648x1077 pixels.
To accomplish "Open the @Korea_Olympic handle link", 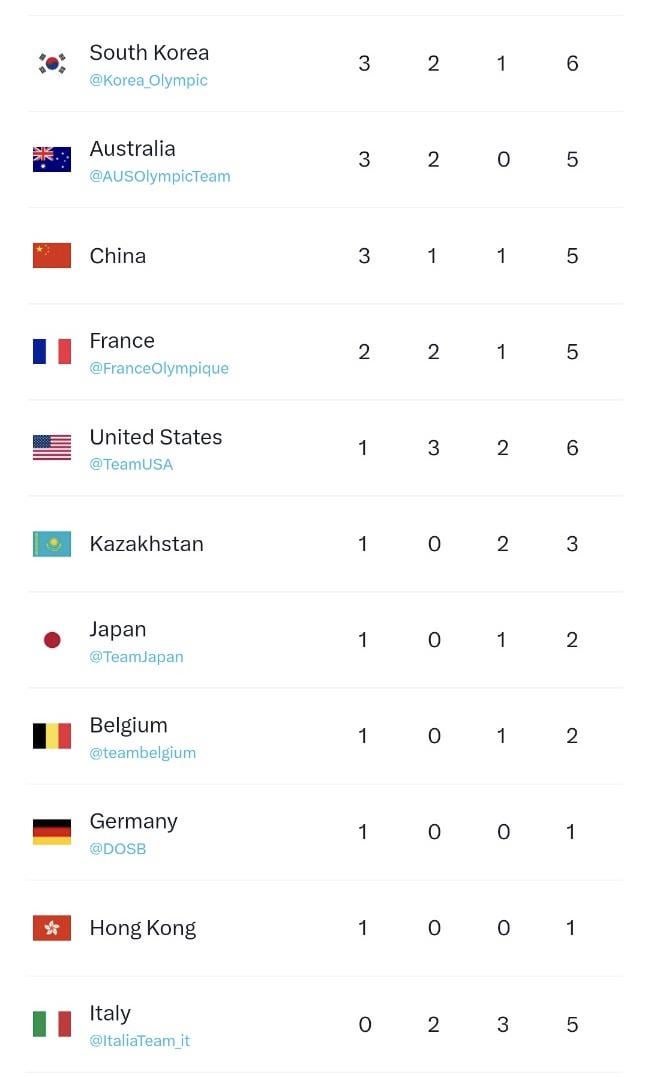I will click(x=148, y=80).
